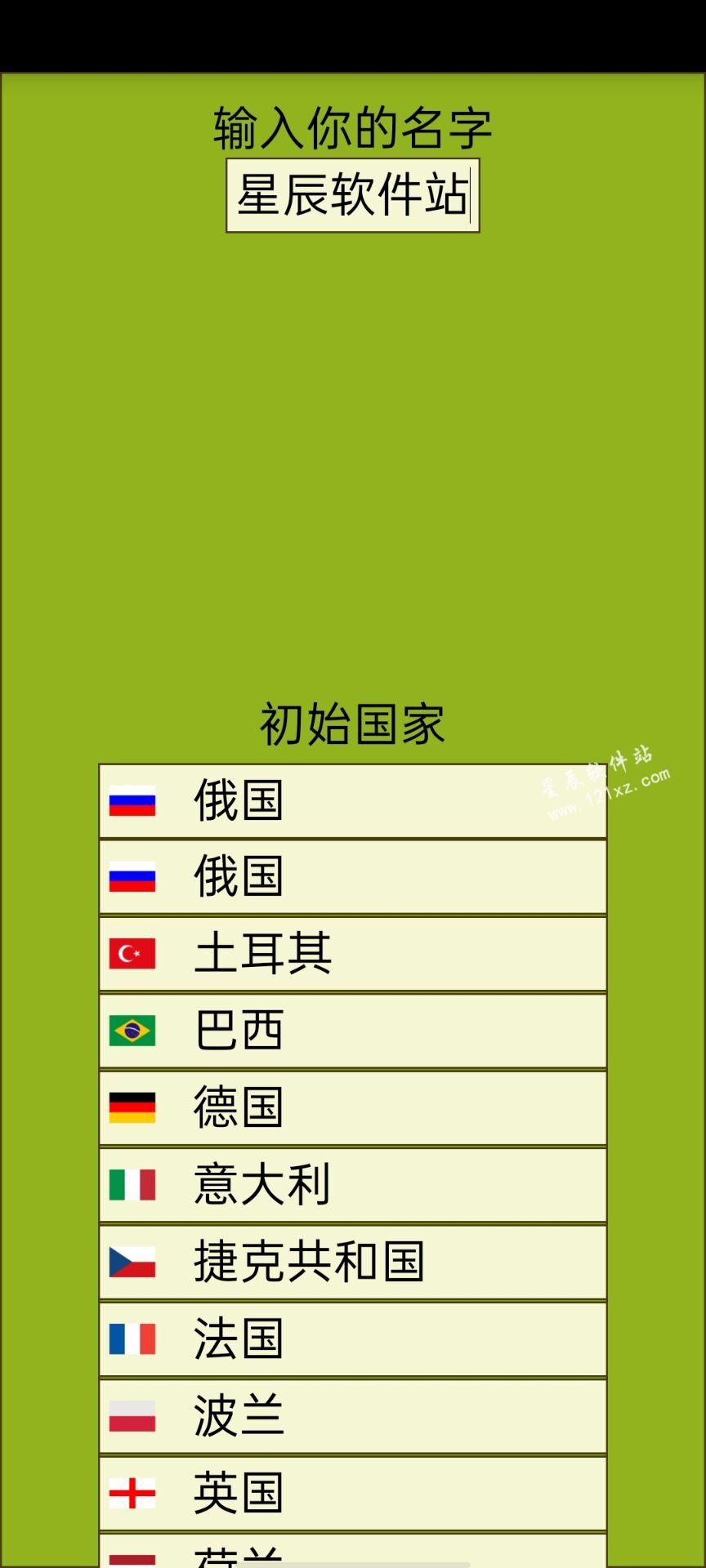Select 土耳其 as starting country

point(352,954)
